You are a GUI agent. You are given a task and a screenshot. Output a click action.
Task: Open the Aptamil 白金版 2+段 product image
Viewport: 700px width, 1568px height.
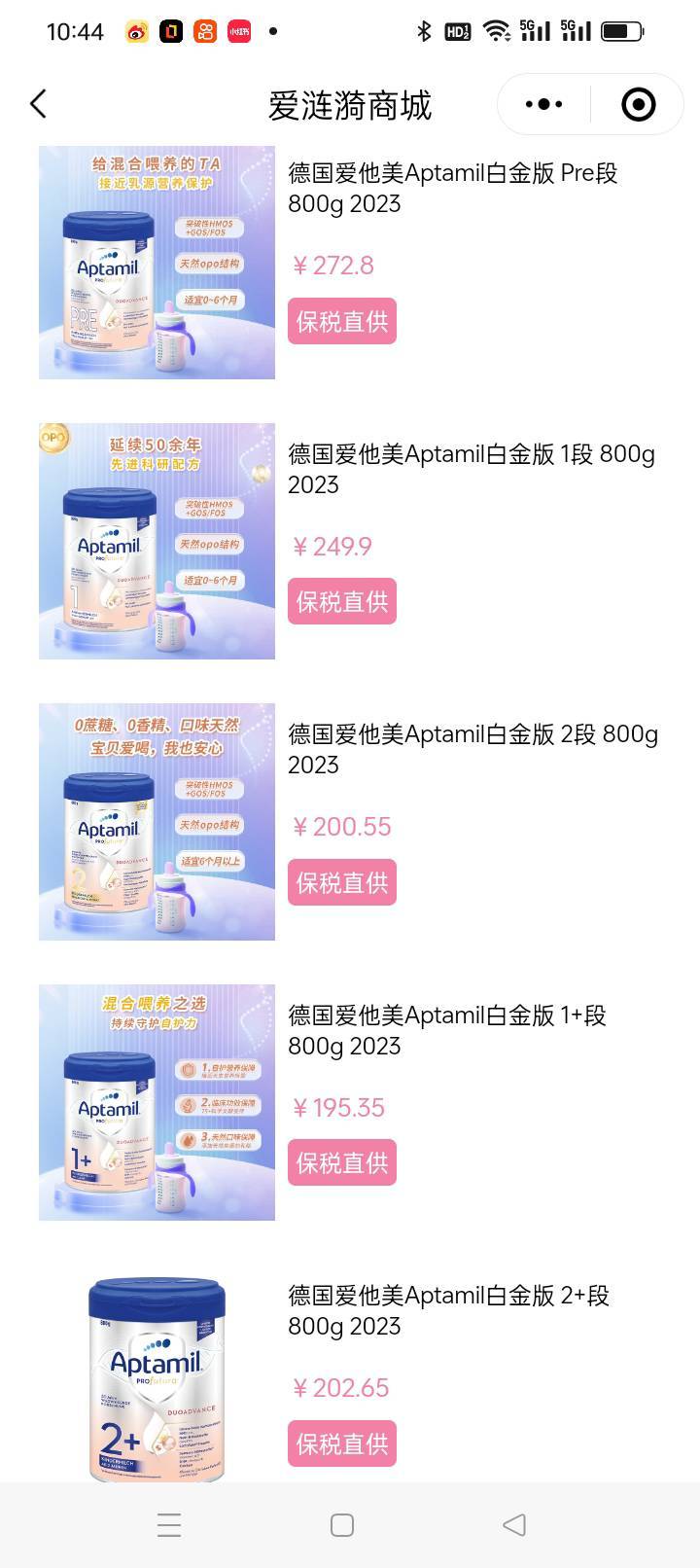point(157,1379)
